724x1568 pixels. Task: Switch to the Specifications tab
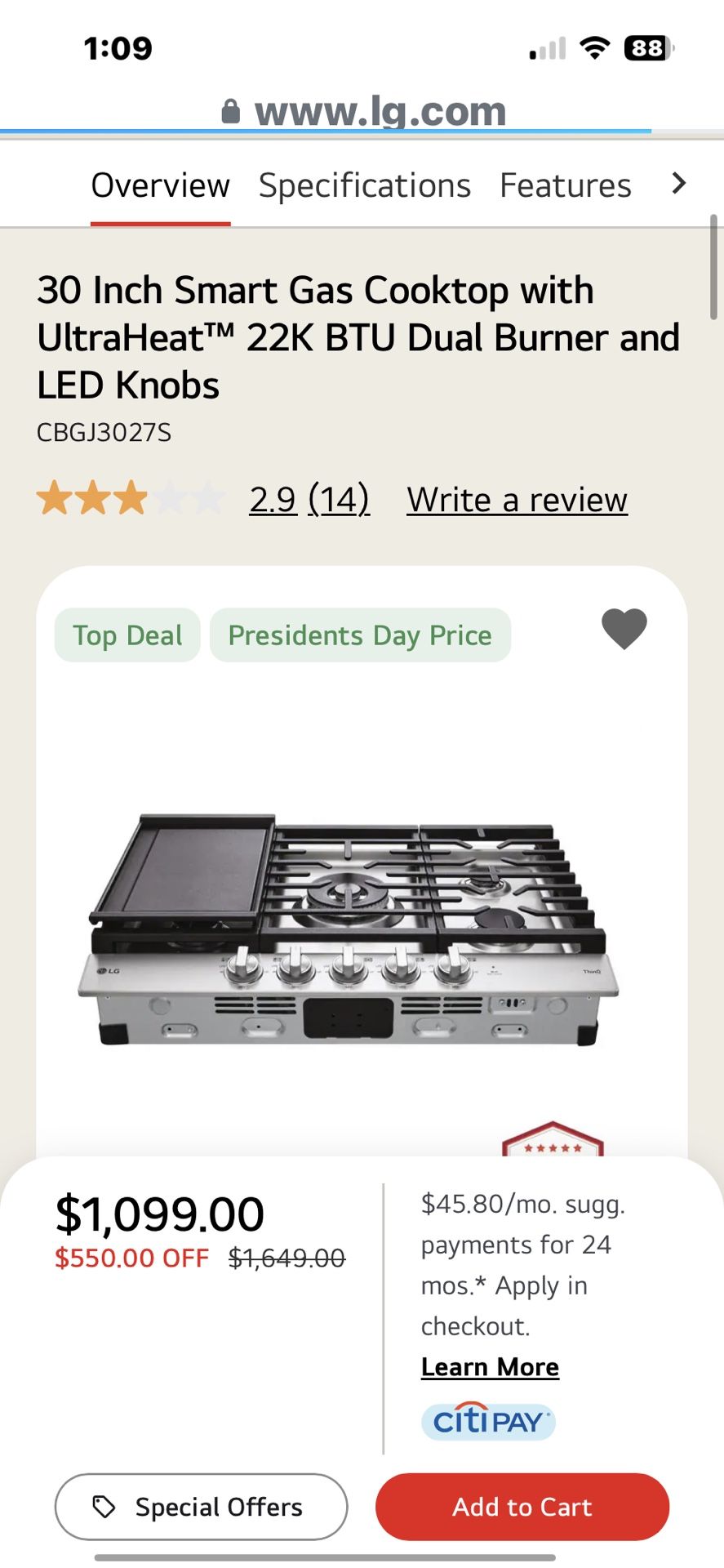[x=364, y=185]
